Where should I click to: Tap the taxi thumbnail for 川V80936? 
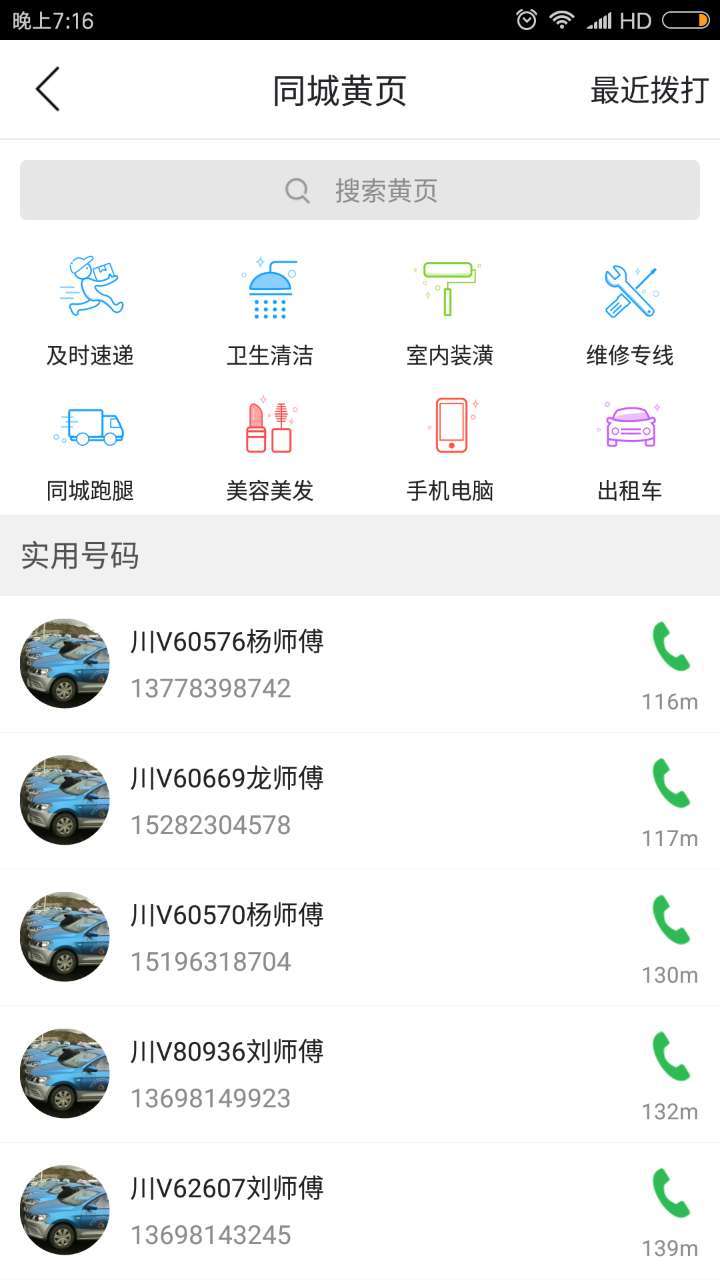pos(64,1072)
